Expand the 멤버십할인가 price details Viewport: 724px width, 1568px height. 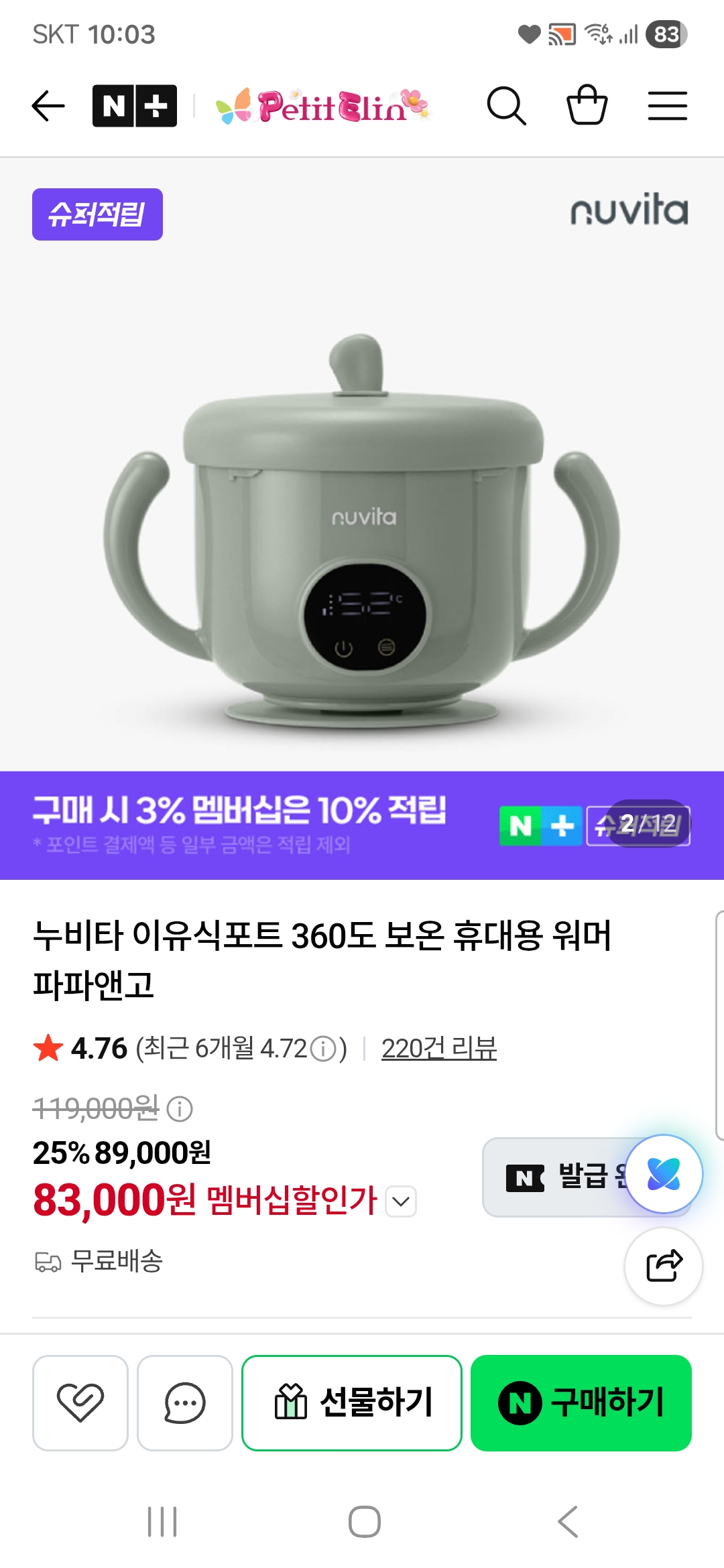(402, 1201)
